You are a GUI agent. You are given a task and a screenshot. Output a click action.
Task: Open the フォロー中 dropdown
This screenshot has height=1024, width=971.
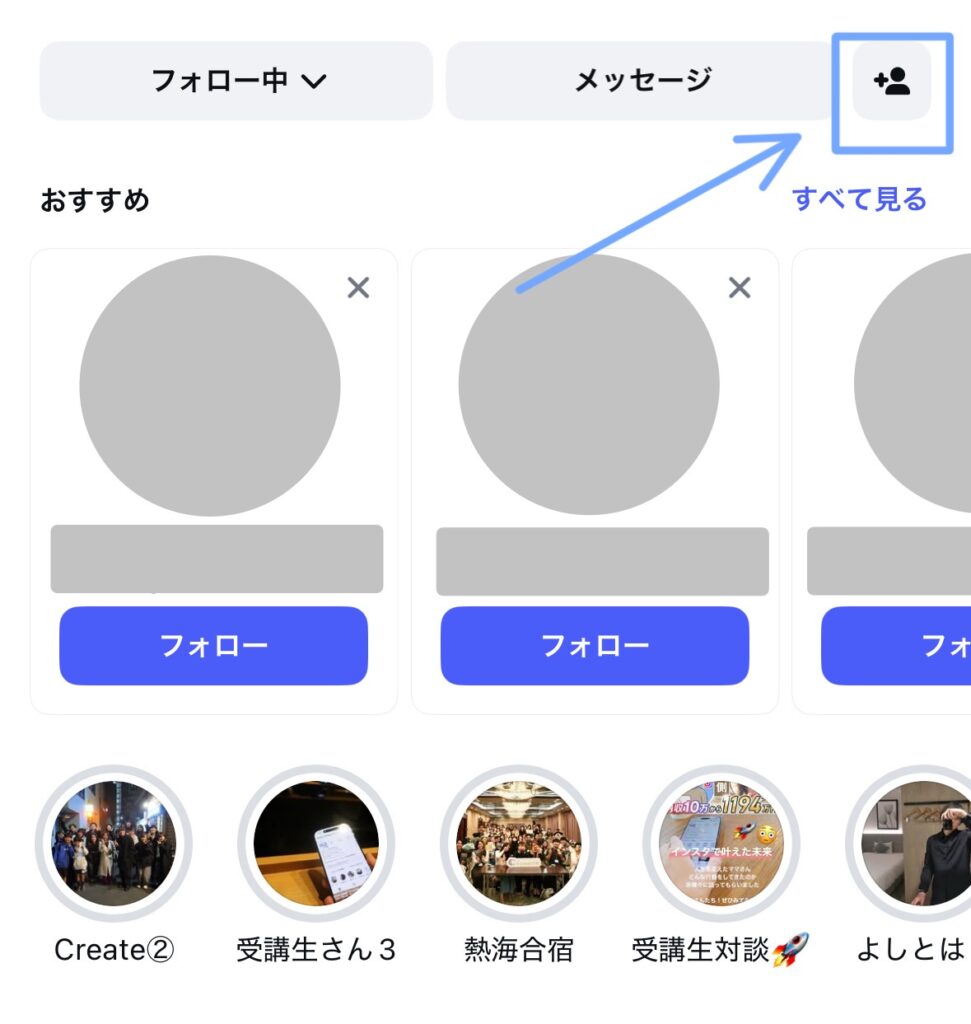237,81
